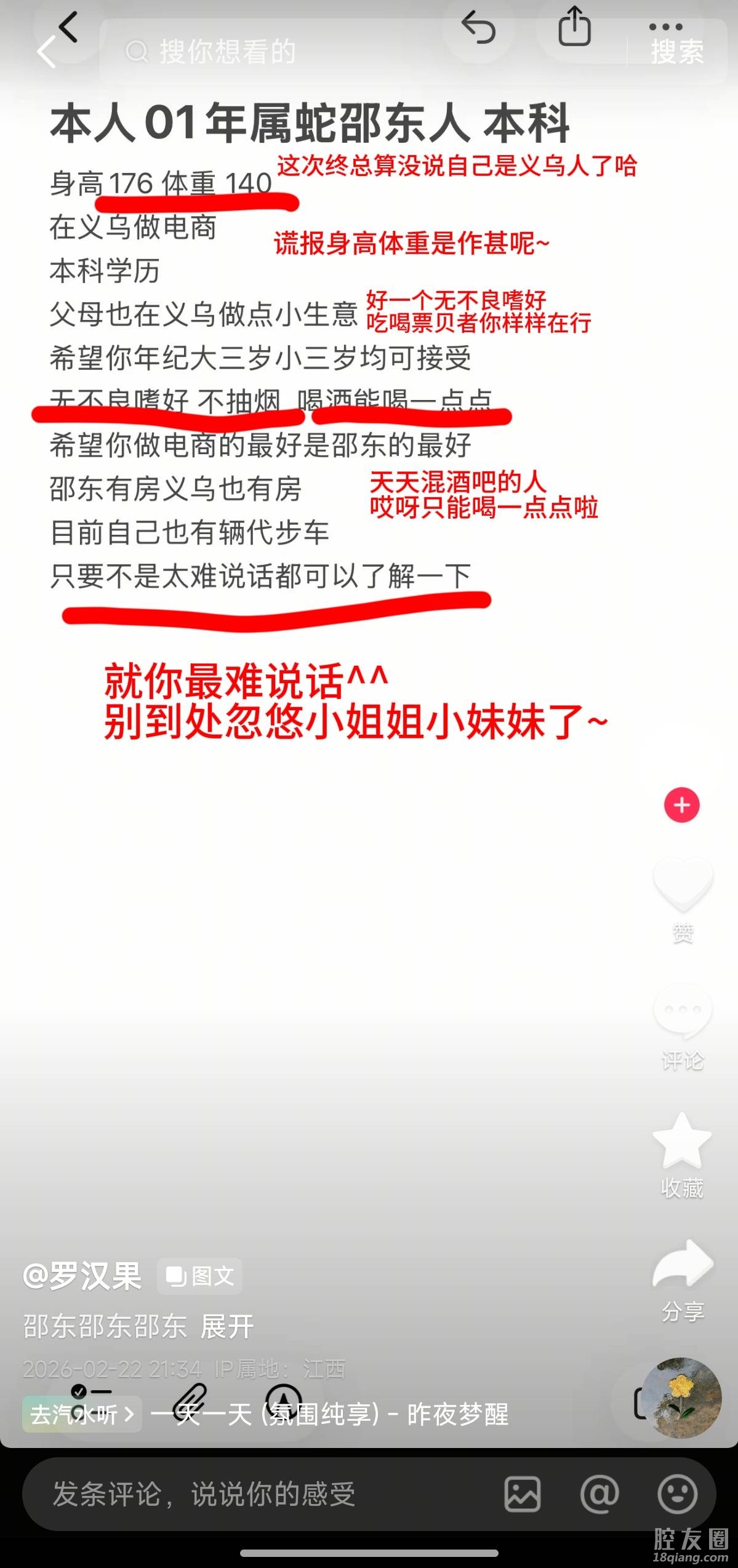The width and height of the screenshot is (738, 1568).
Task: Tap the 搜索 button
Action: [677, 52]
